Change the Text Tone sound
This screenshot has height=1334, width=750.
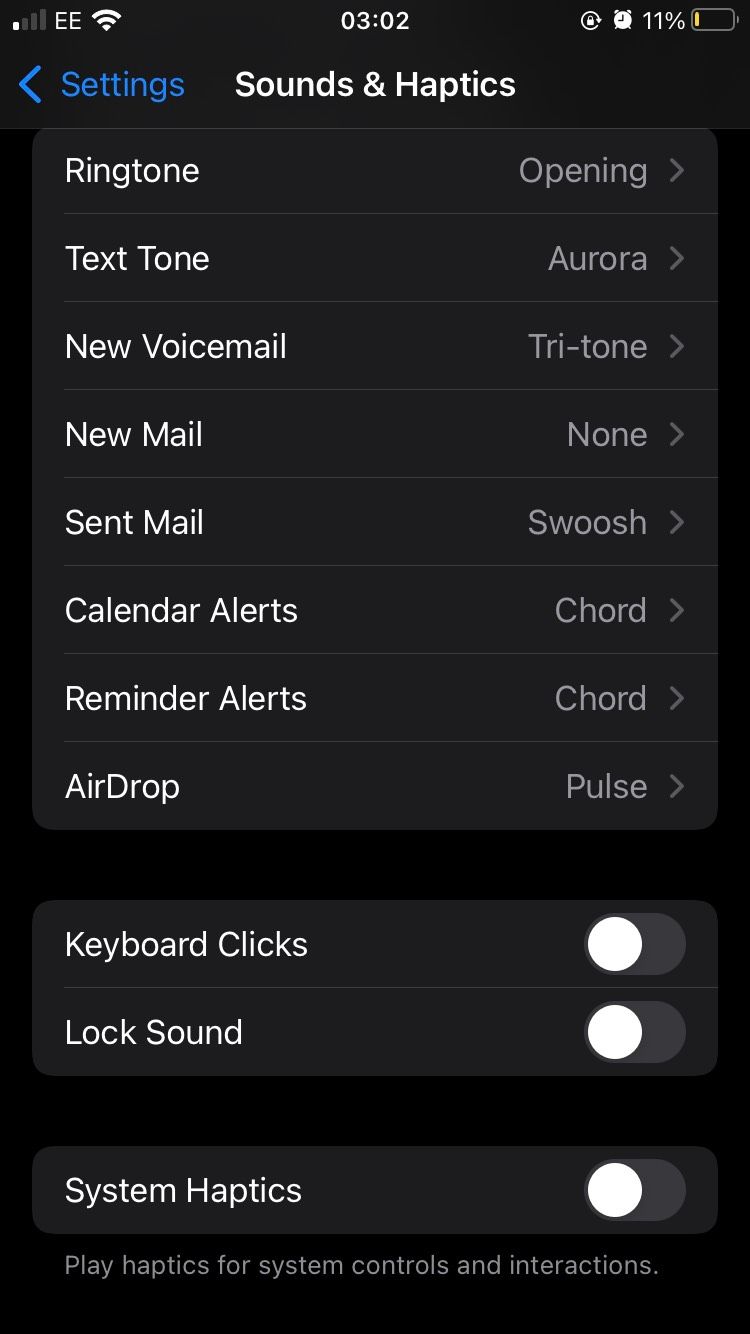pos(375,259)
